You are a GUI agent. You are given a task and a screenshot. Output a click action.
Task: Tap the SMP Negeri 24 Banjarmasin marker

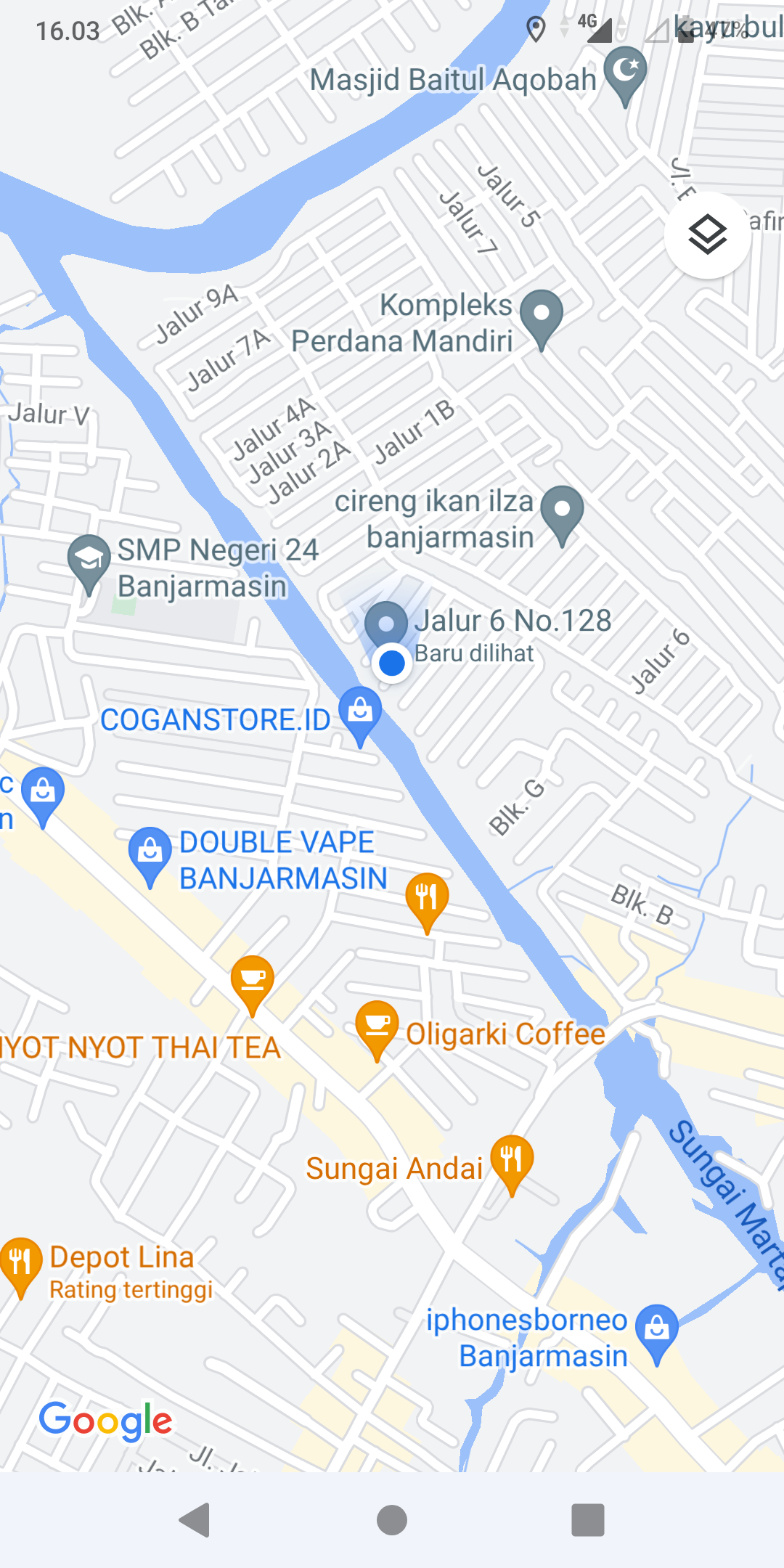(x=89, y=560)
